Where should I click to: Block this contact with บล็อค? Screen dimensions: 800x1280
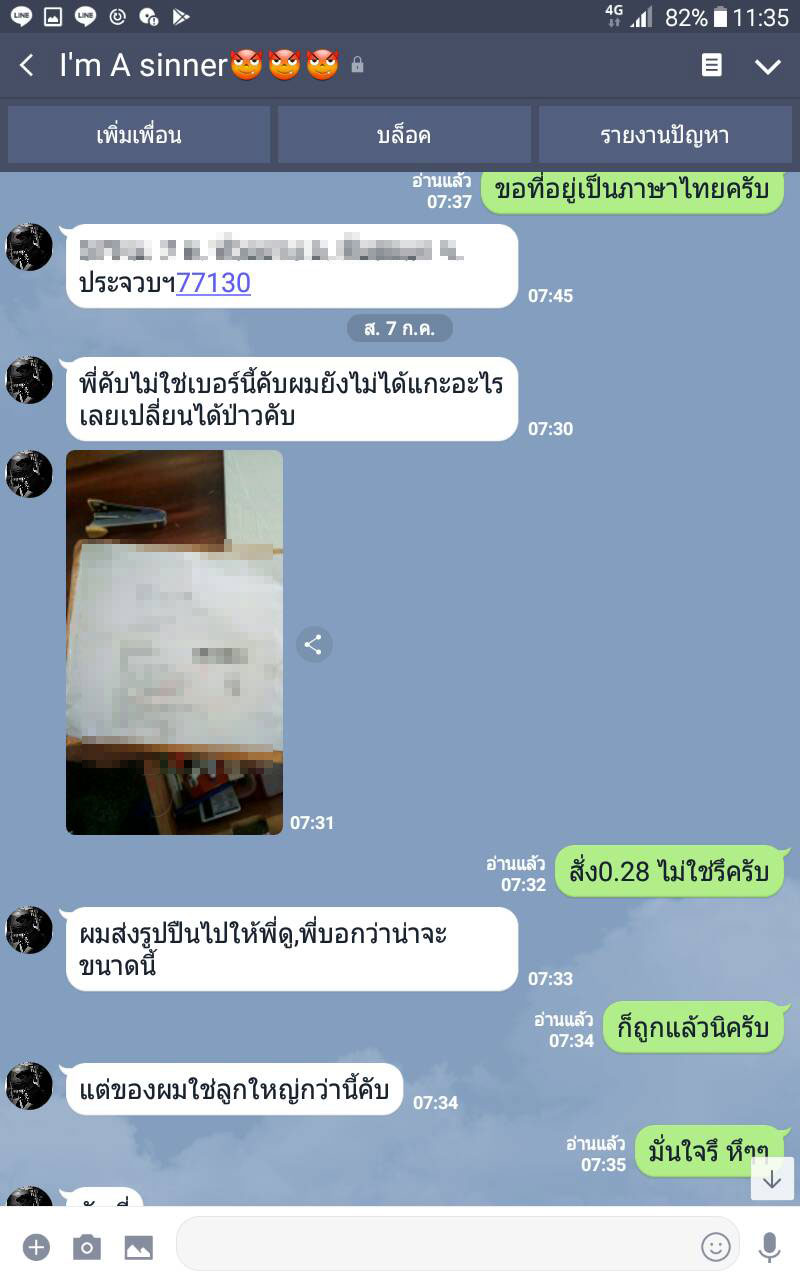[x=404, y=135]
